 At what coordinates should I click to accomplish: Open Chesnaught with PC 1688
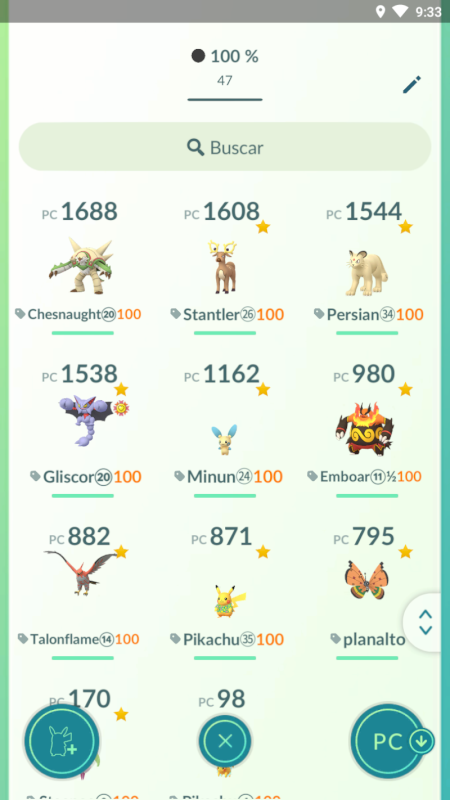82,267
